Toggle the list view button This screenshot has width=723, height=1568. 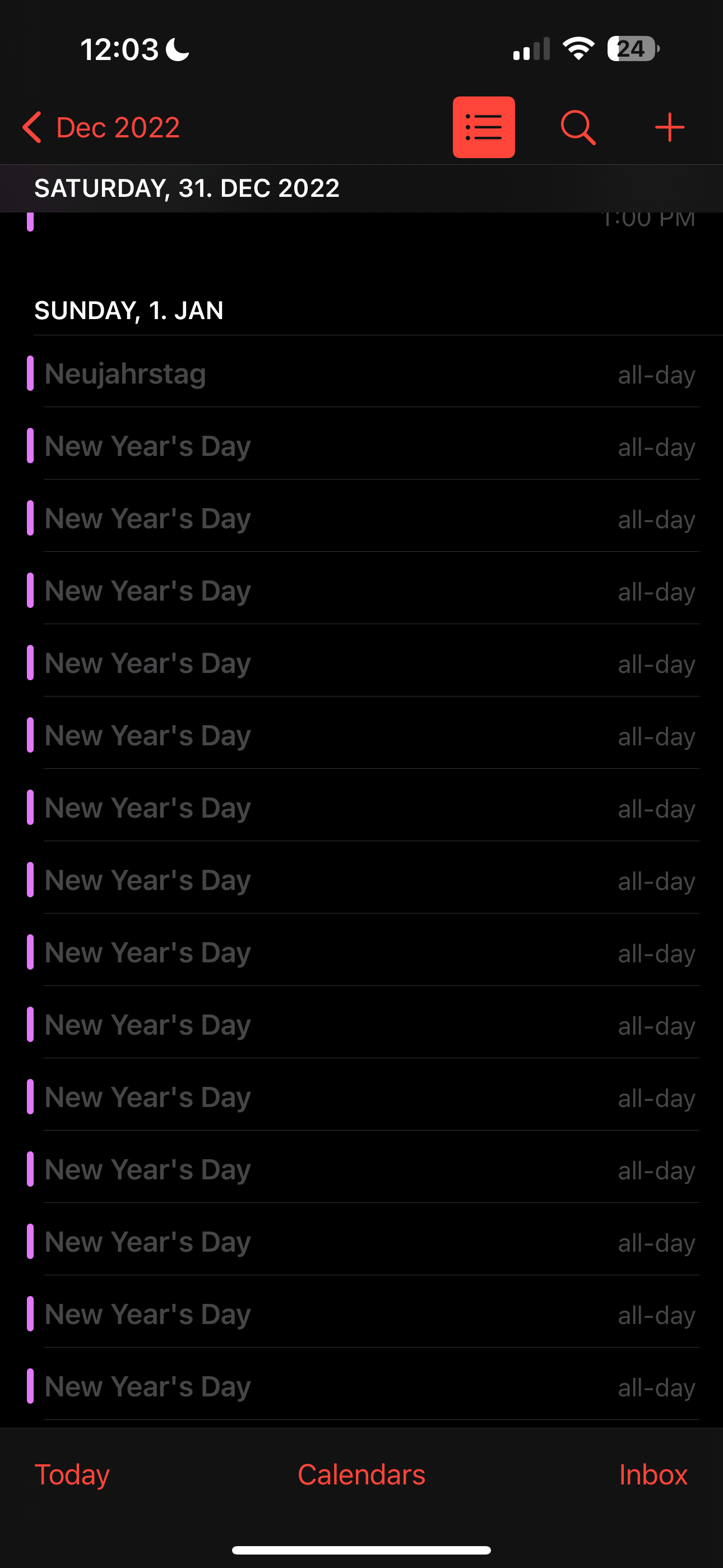pyautogui.click(x=483, y=127)
